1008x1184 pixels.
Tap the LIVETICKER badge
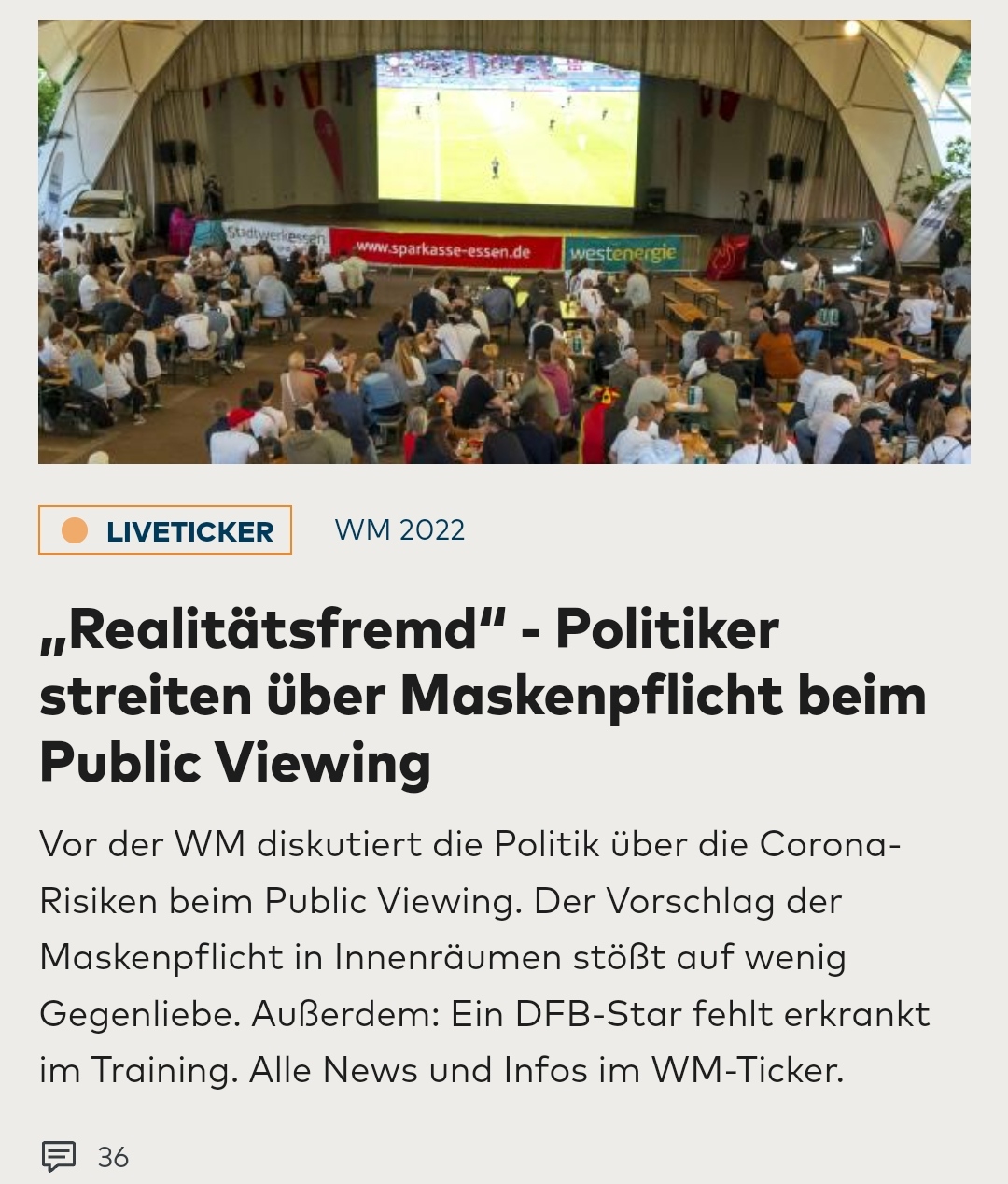[165, 530]
